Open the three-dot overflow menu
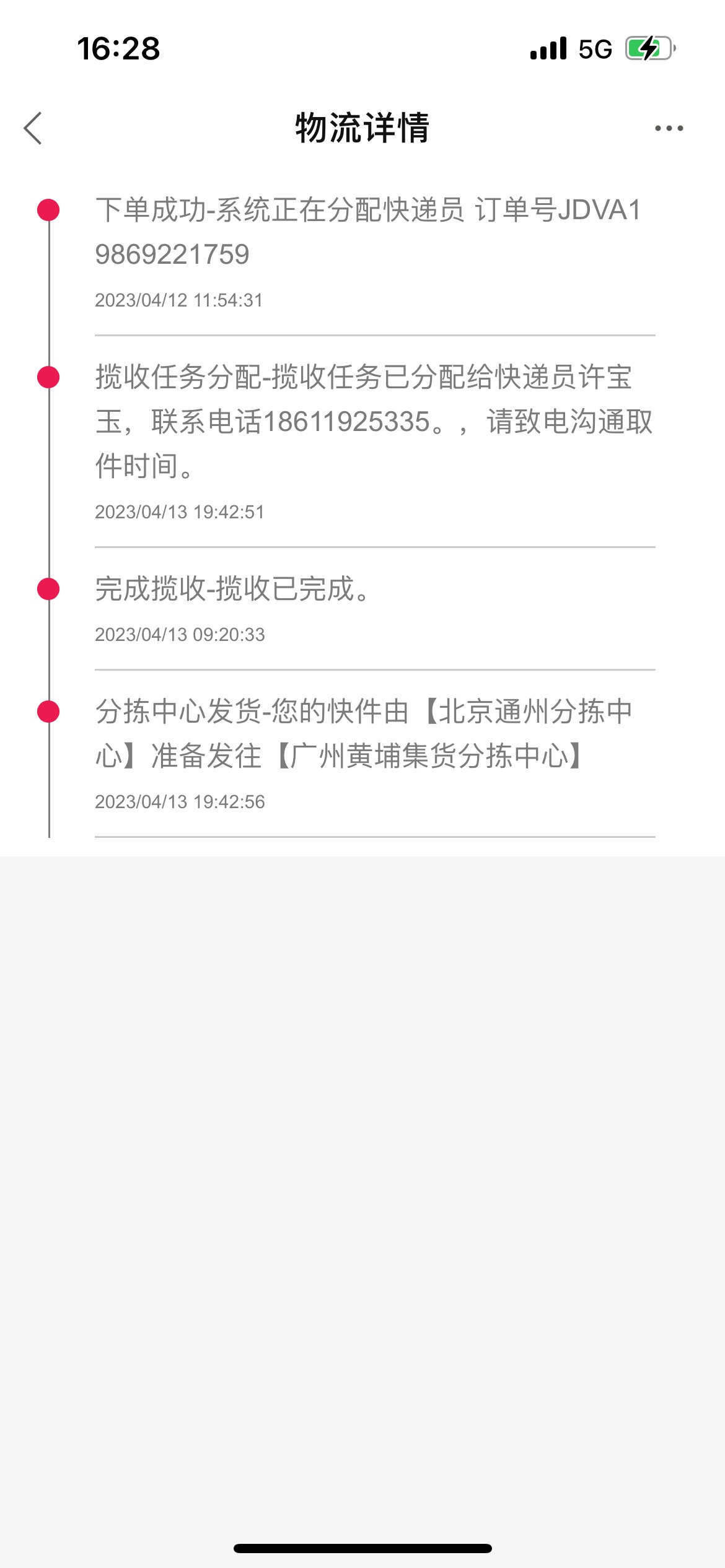 669,128
